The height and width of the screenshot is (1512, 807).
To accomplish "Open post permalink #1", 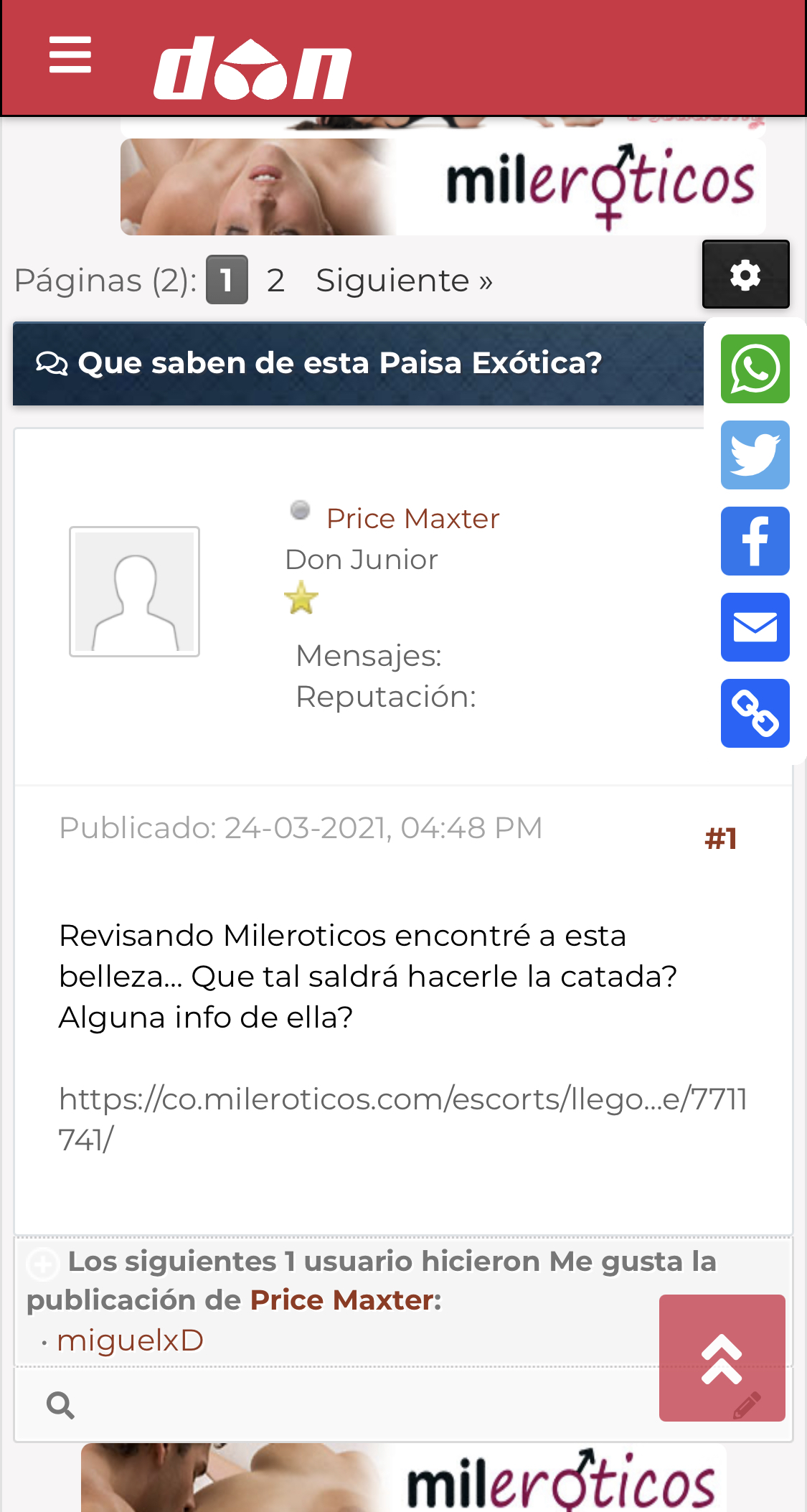I will (x=720, y=838).
